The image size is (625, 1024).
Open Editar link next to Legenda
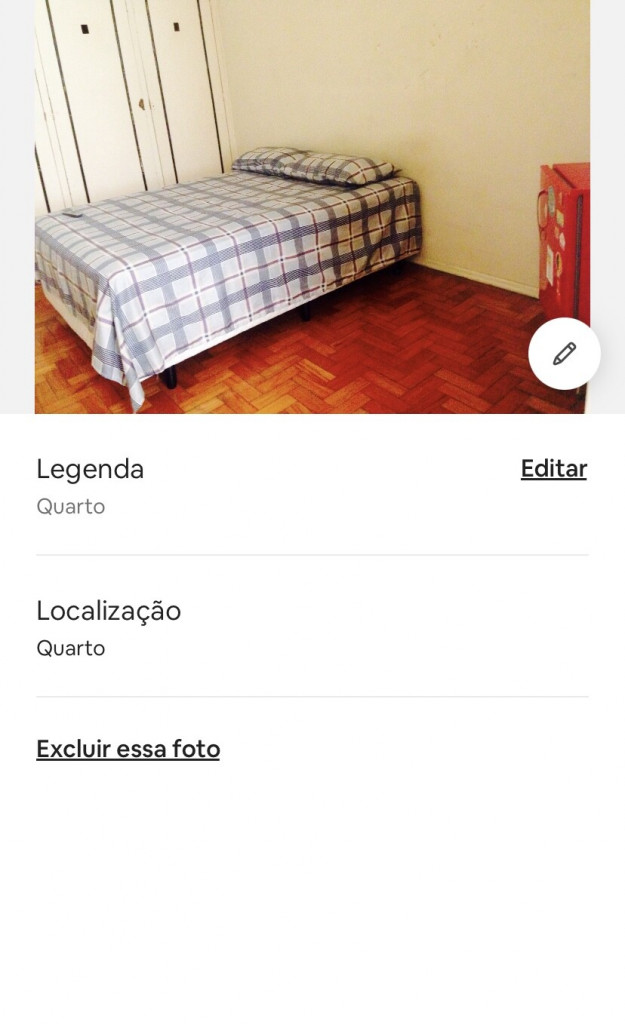pos(553,469)
